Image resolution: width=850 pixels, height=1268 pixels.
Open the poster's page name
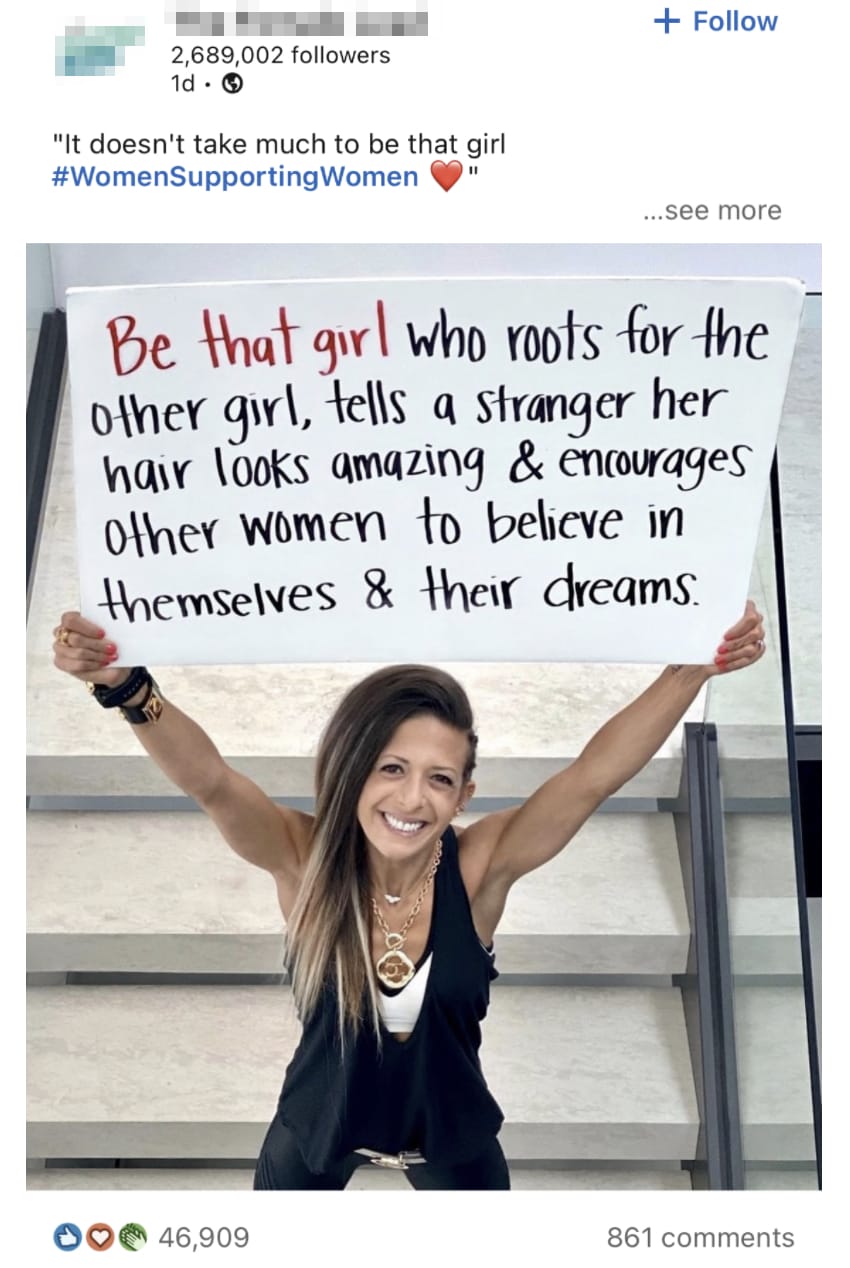(302, 21)
